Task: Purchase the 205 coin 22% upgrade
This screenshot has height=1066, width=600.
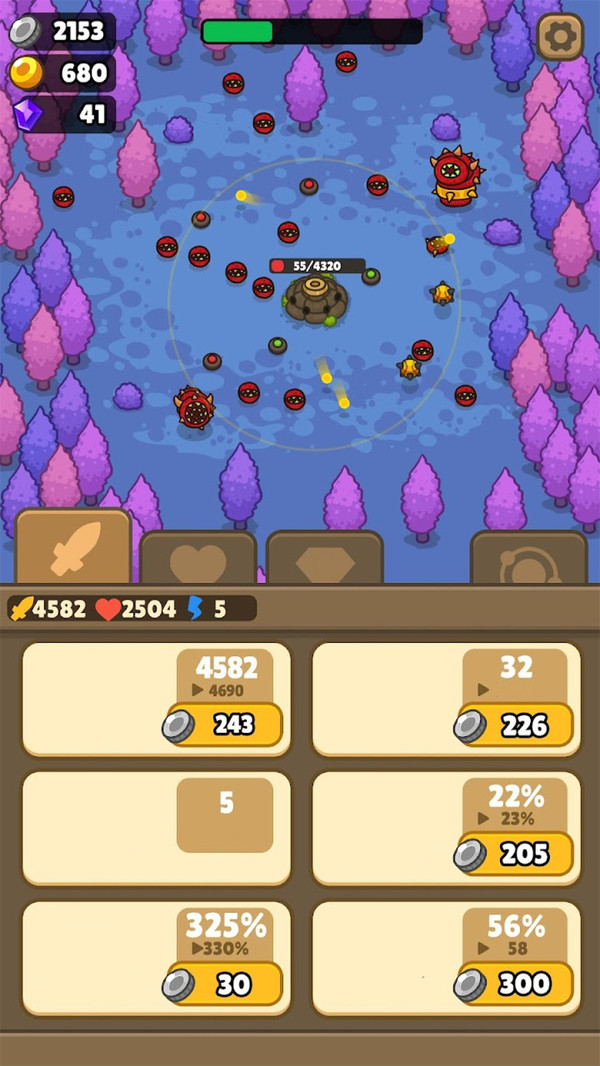Action: pos(514,854)
